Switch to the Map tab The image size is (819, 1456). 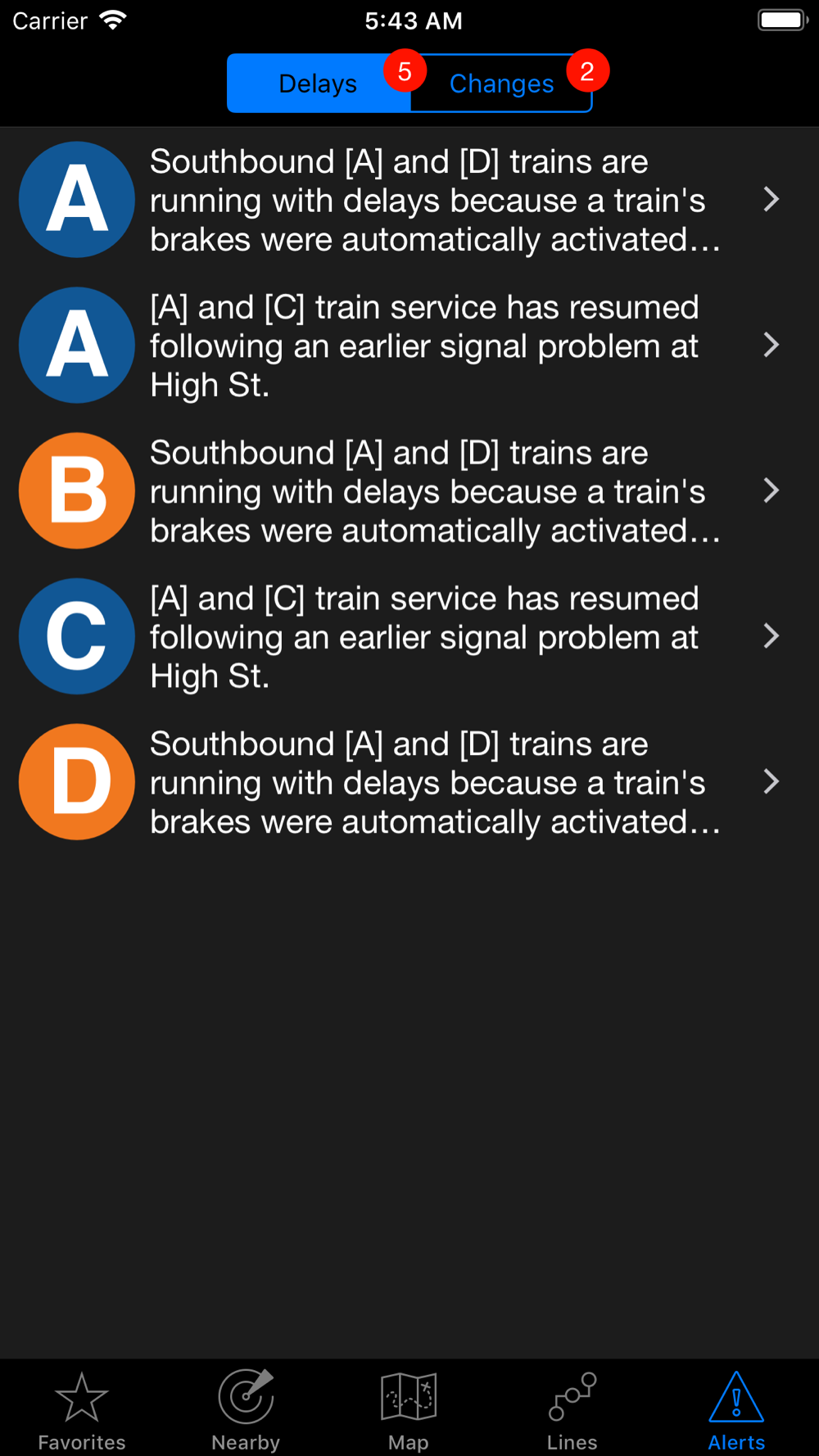(x=409, y=1410)
